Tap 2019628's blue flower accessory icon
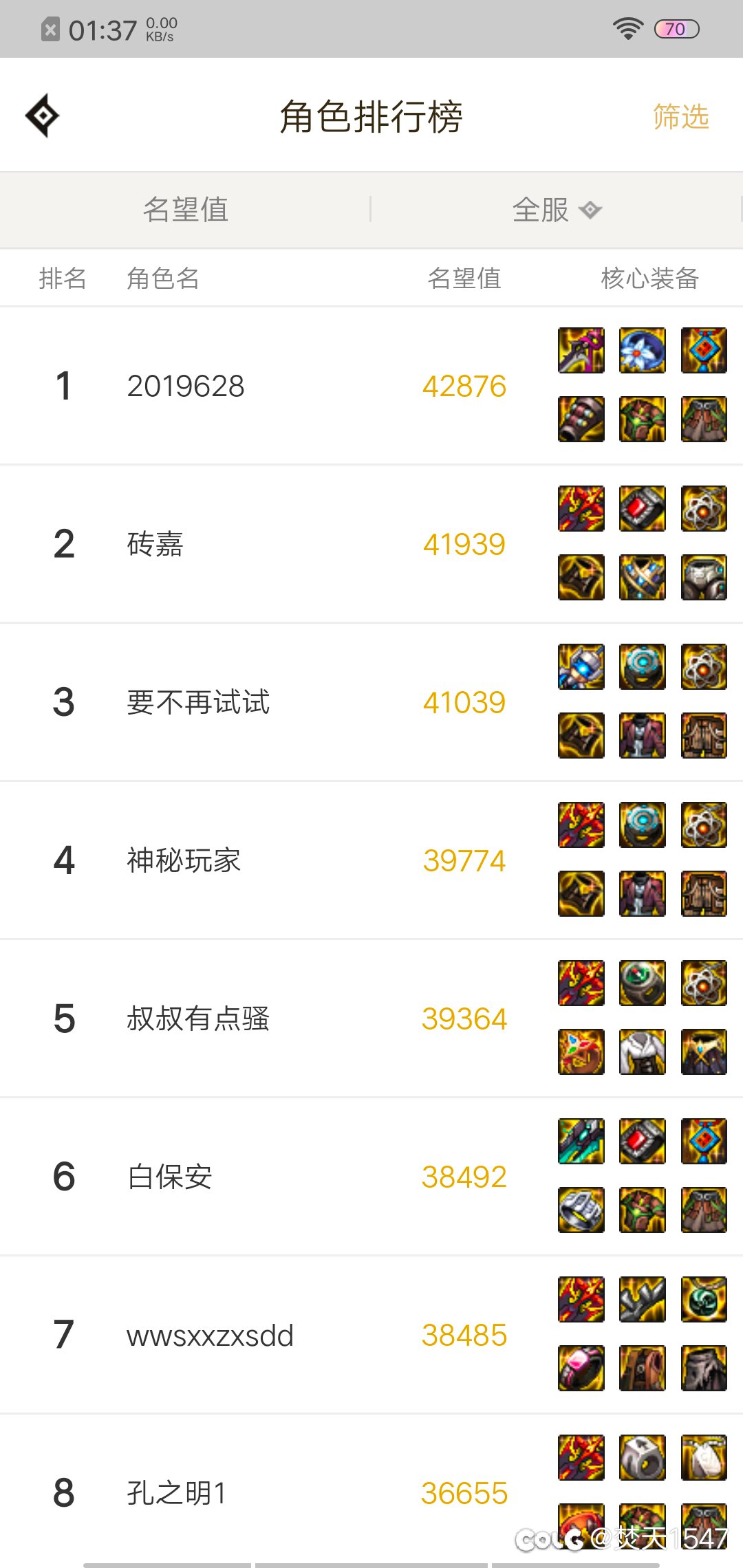The height and width of the screenshot is (1568, 743). pyautogui.click(x=642, y=351)
